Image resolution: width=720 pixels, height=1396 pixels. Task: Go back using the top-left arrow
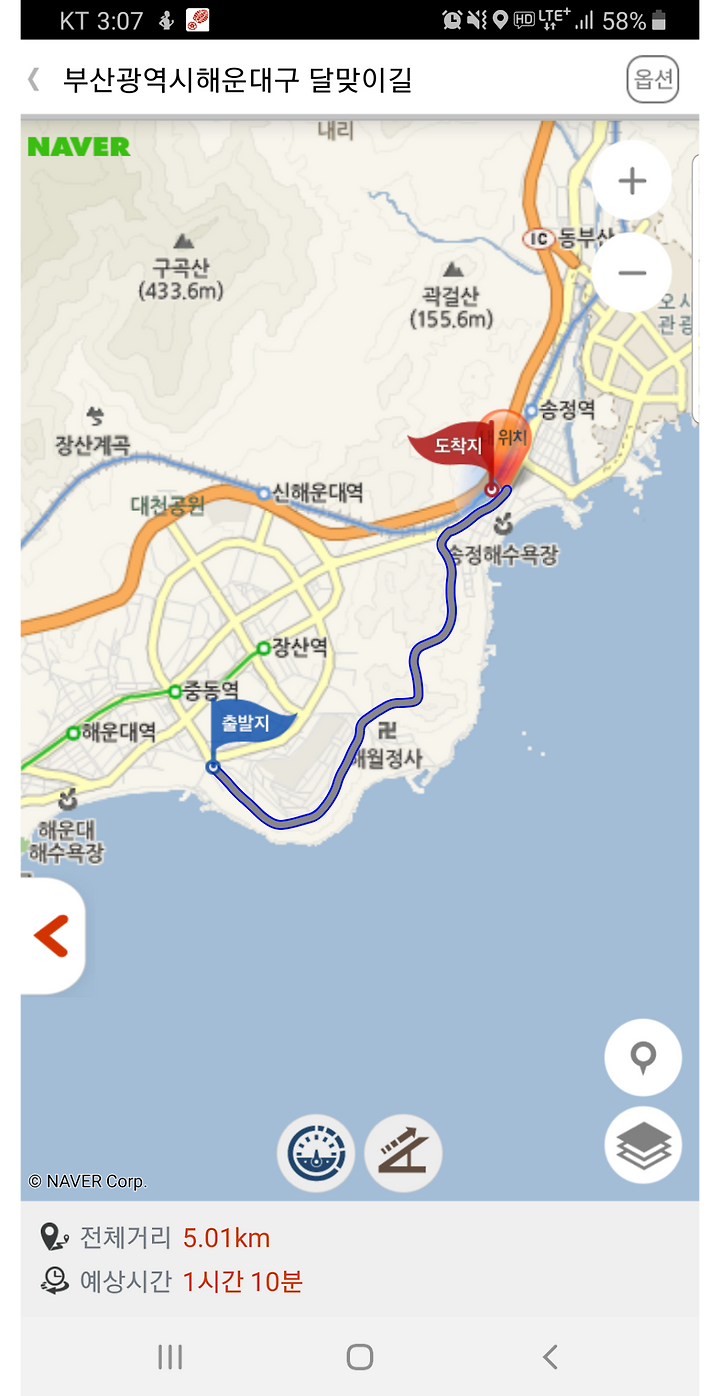point(35,80)
